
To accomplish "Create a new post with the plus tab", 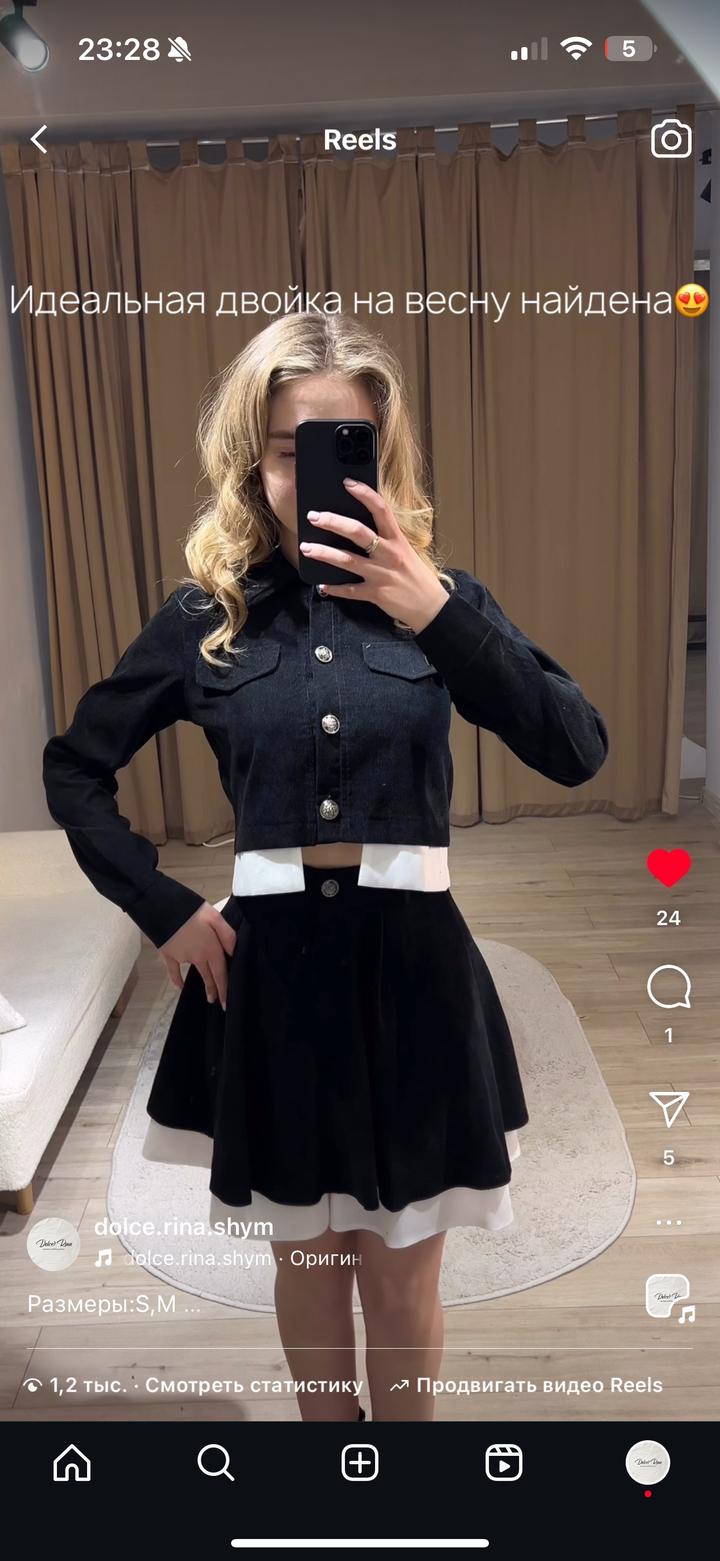I will 360,1463.
